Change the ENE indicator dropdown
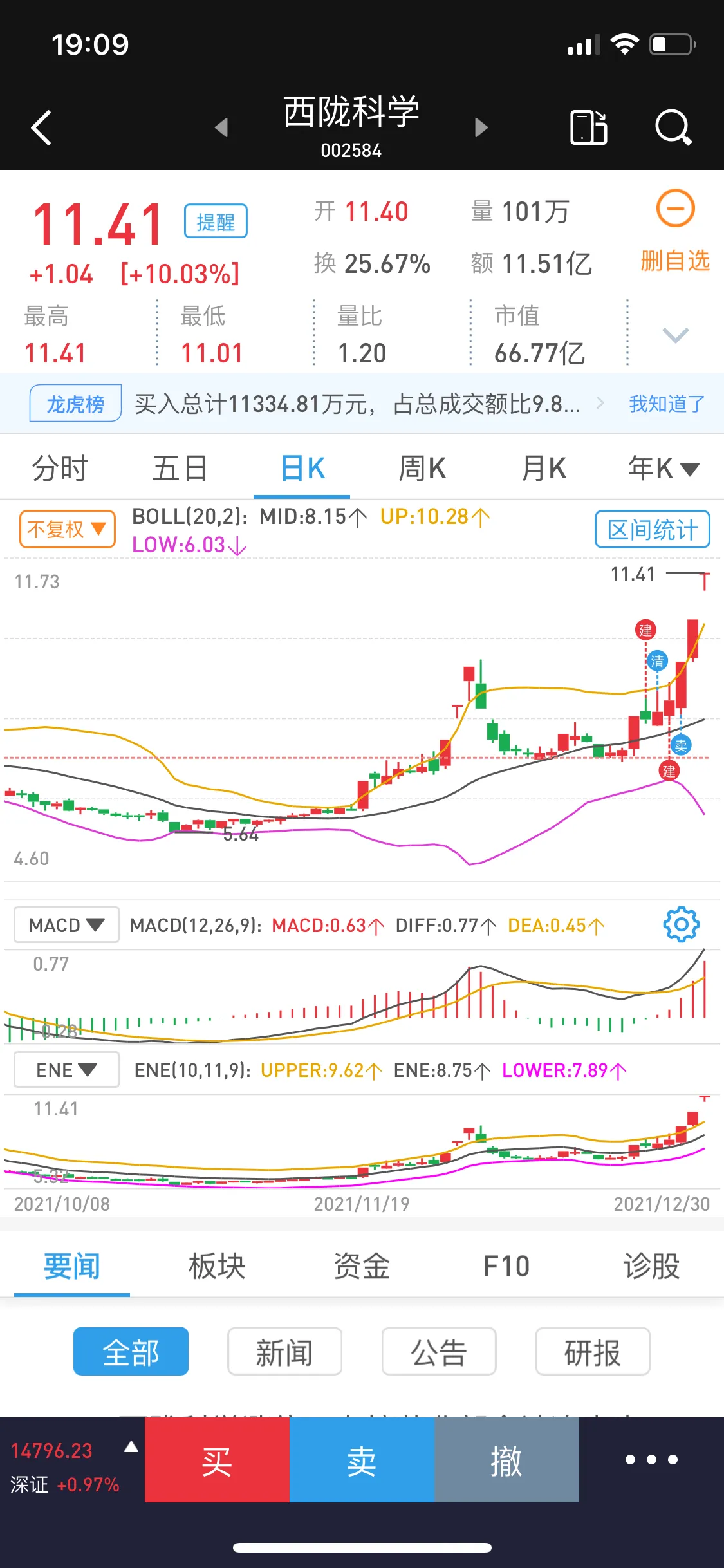Image resolution: width=724 pixels, height=1568 pixels. [66, 1070]
